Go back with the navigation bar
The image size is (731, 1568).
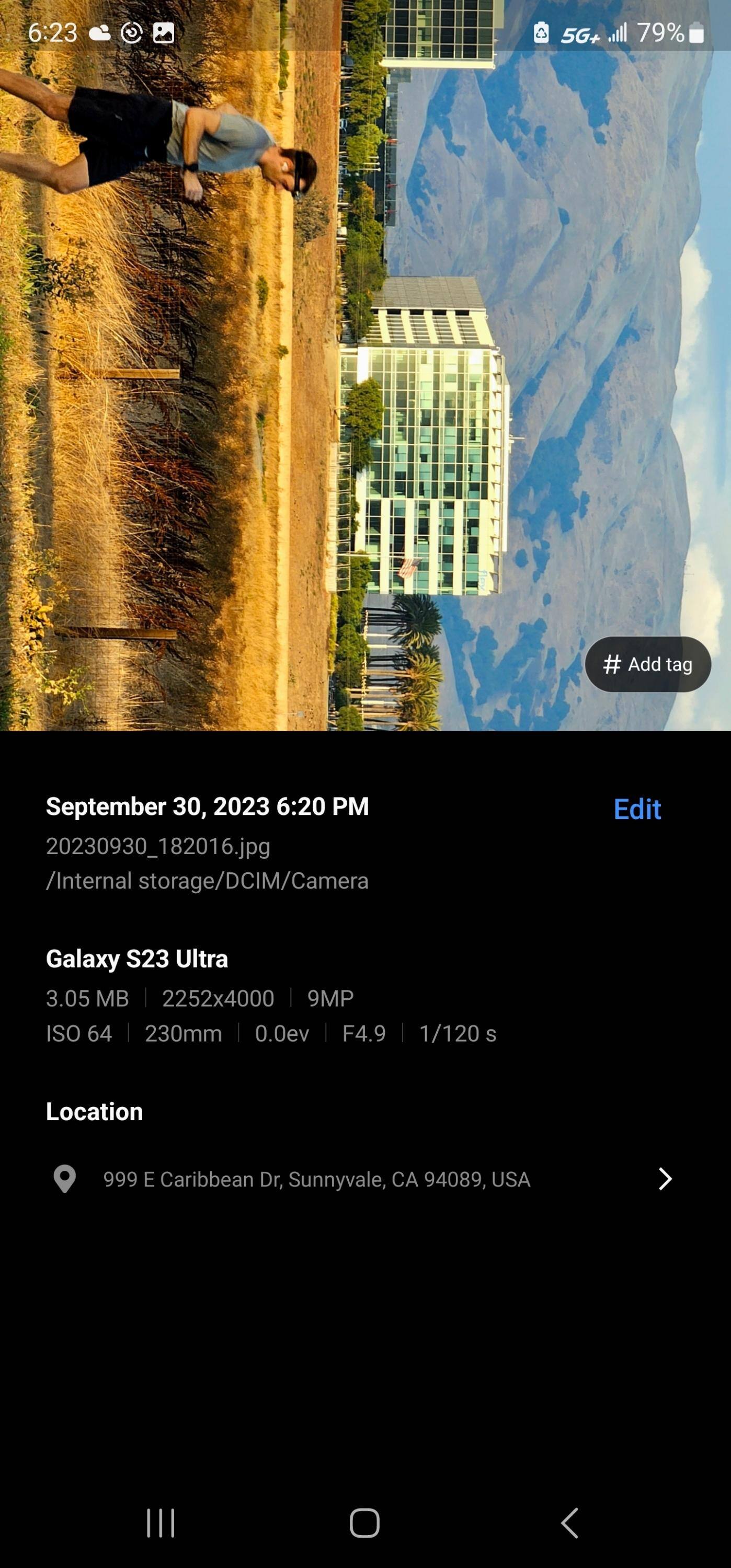[x=569, y=1523]
